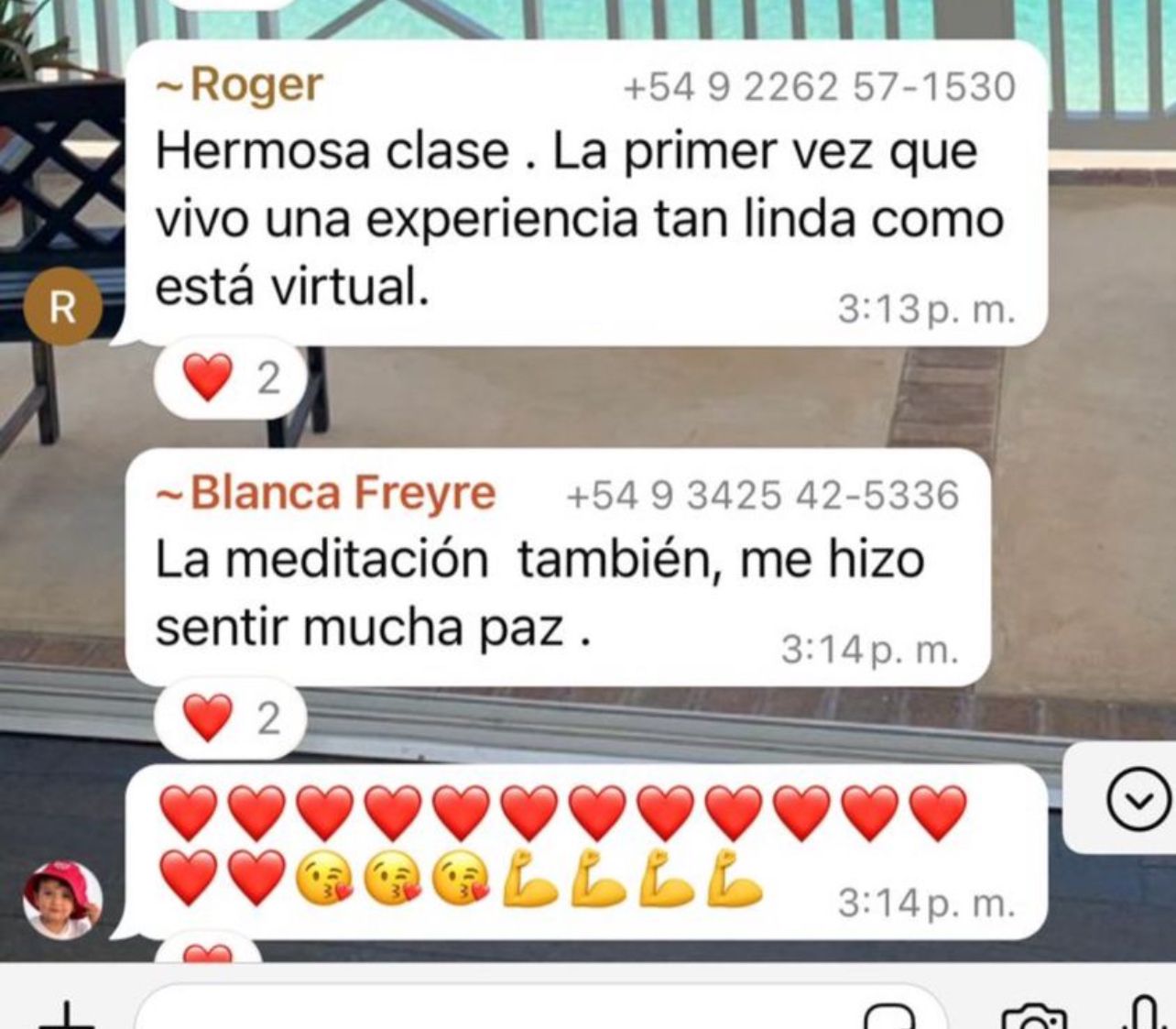
Task: View heart reactions under Blanca Freyre's message
Action: [x=230, y=717]
